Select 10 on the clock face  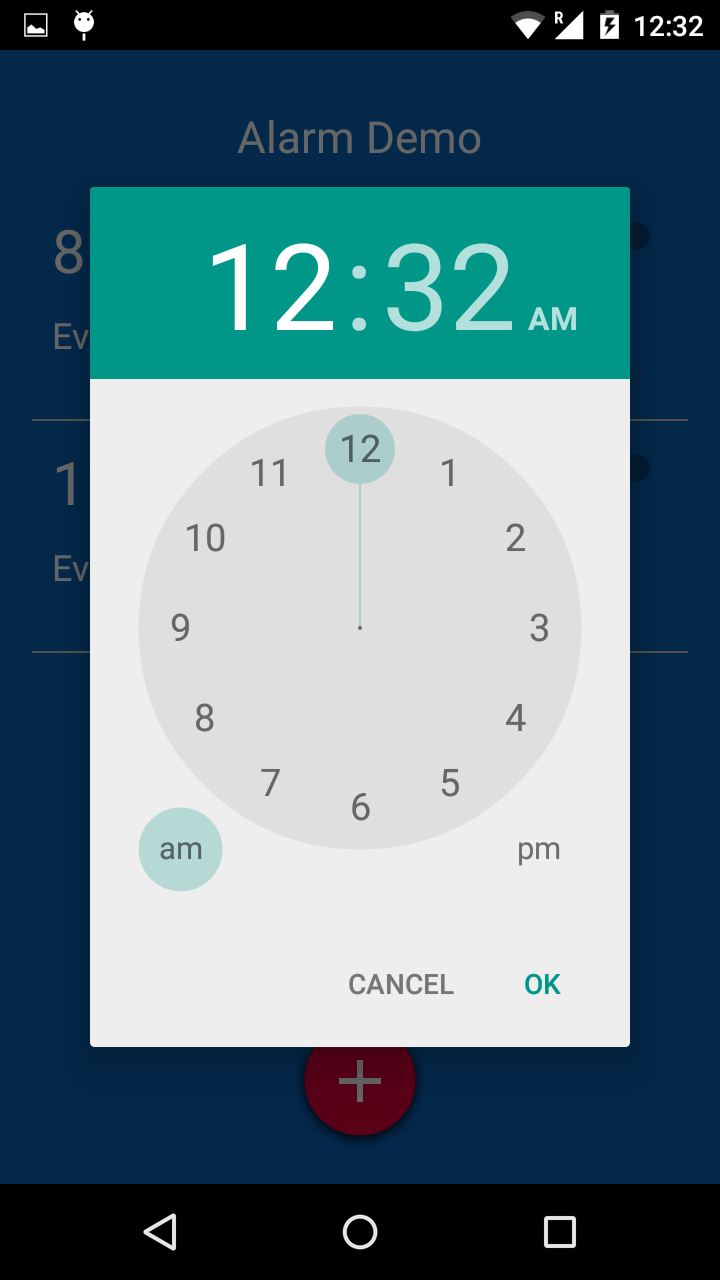[x=205, y=538]
